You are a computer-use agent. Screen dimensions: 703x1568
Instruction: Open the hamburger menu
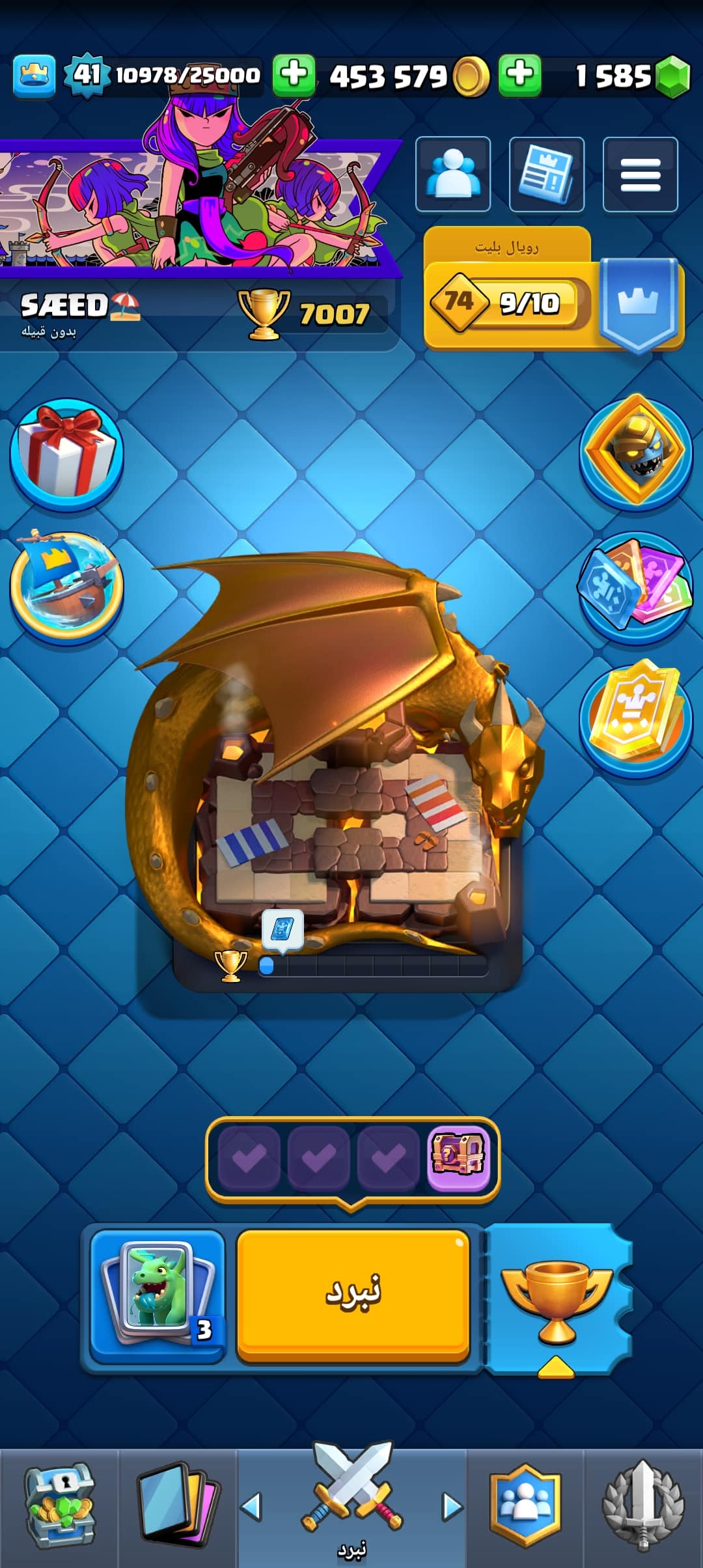(640, 174)
